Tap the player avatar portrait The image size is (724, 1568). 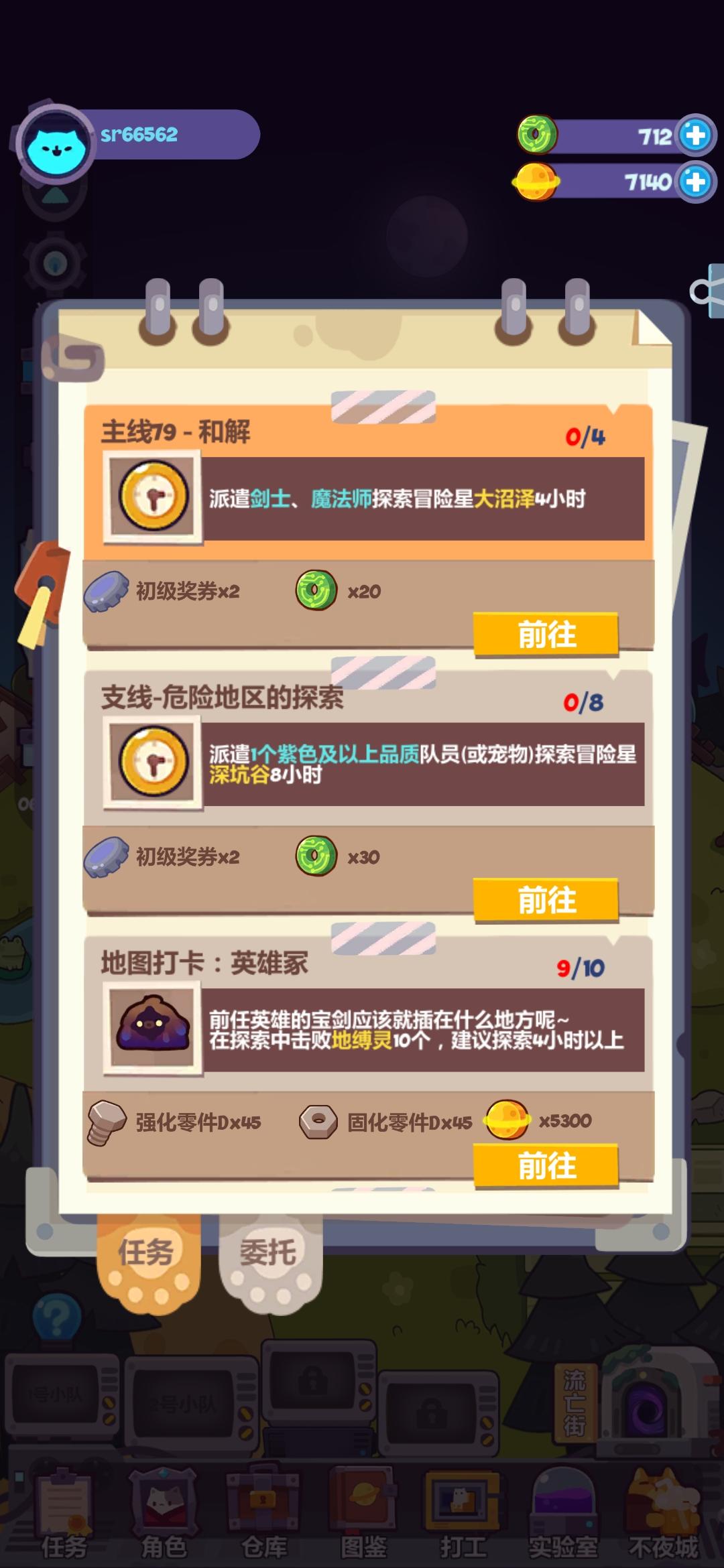(x=57, y=141)
